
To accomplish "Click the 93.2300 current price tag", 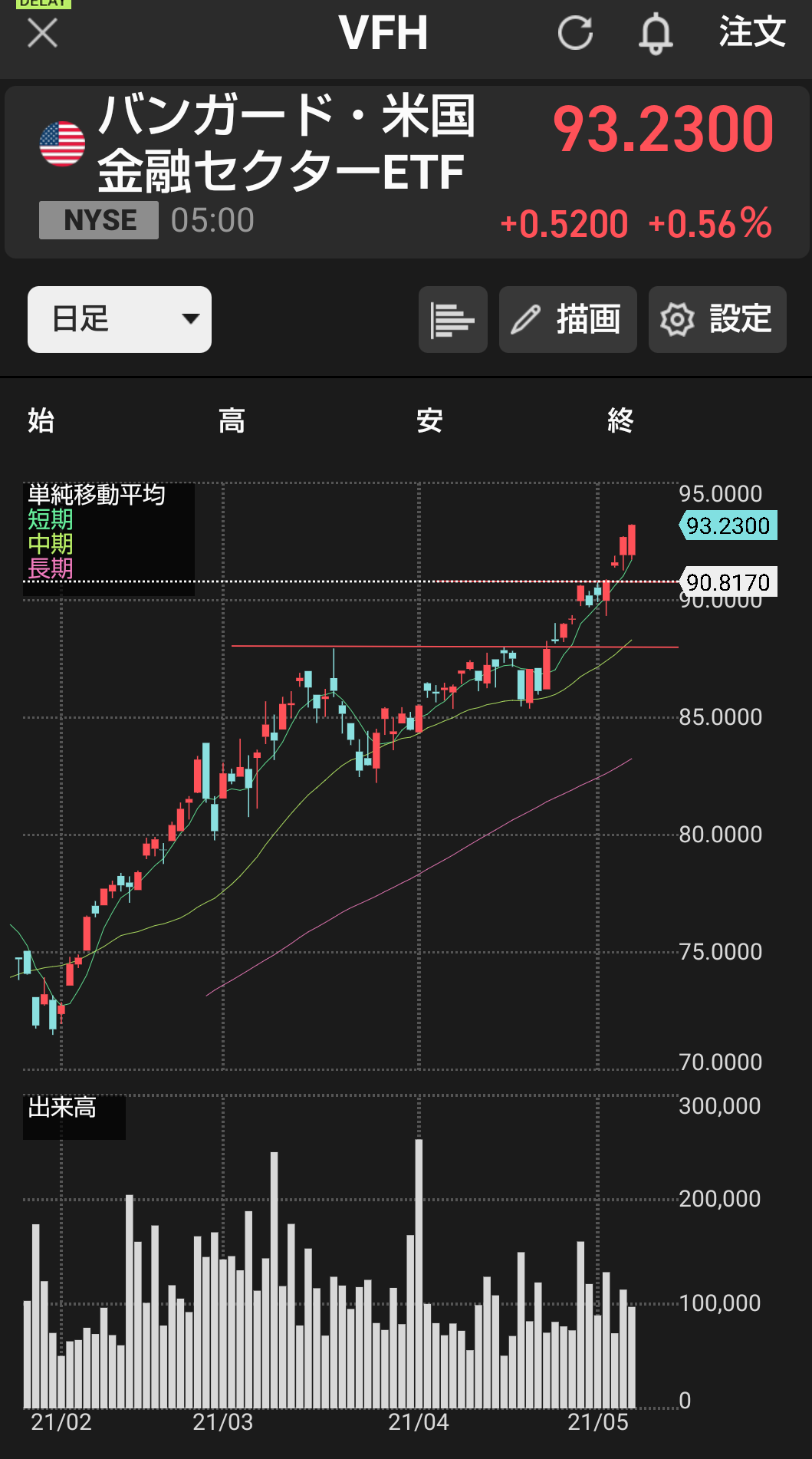I will tap(727, 526).
